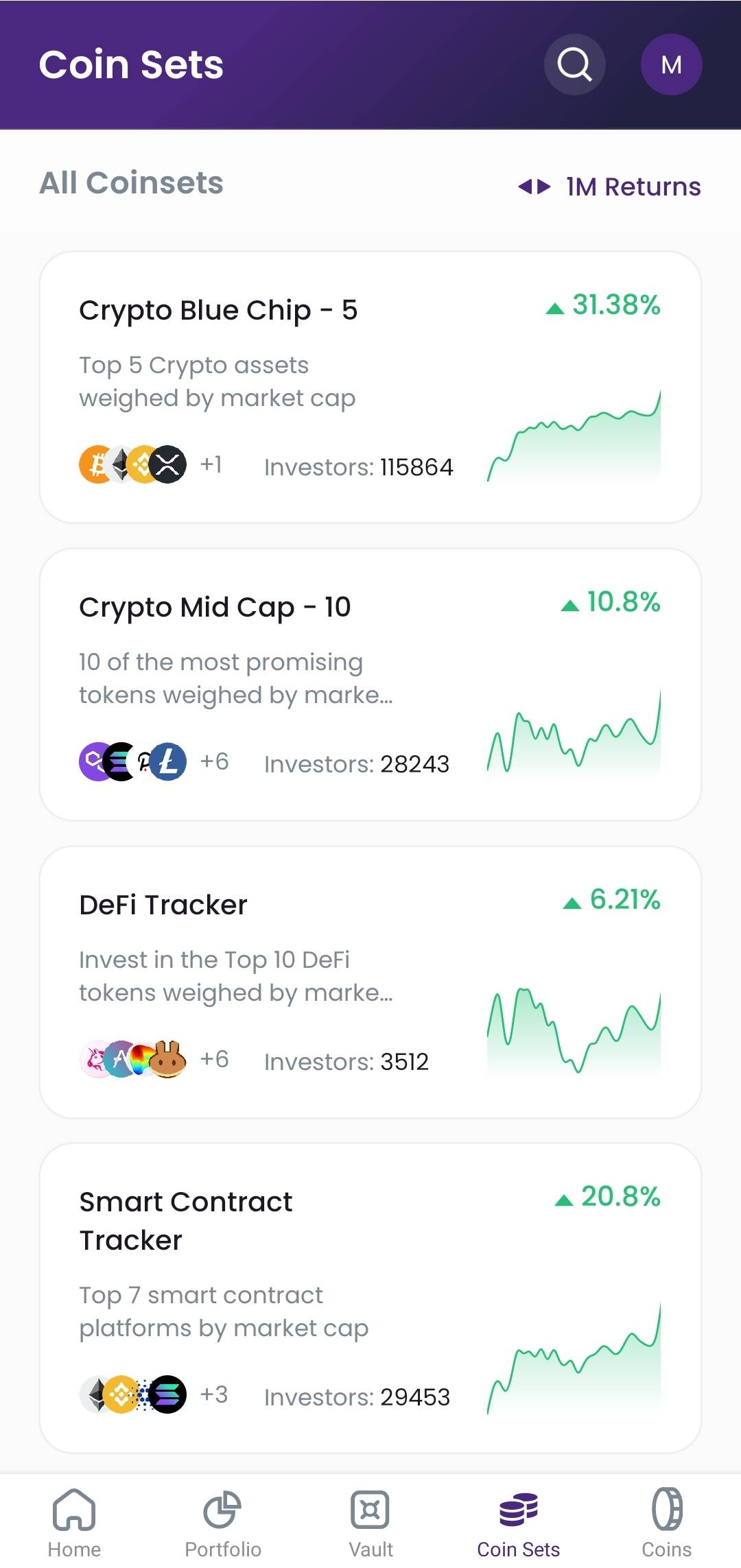Screen dimensions: 741x1568
Task: Switch to the Coins tab
Action: (666, 1523)
